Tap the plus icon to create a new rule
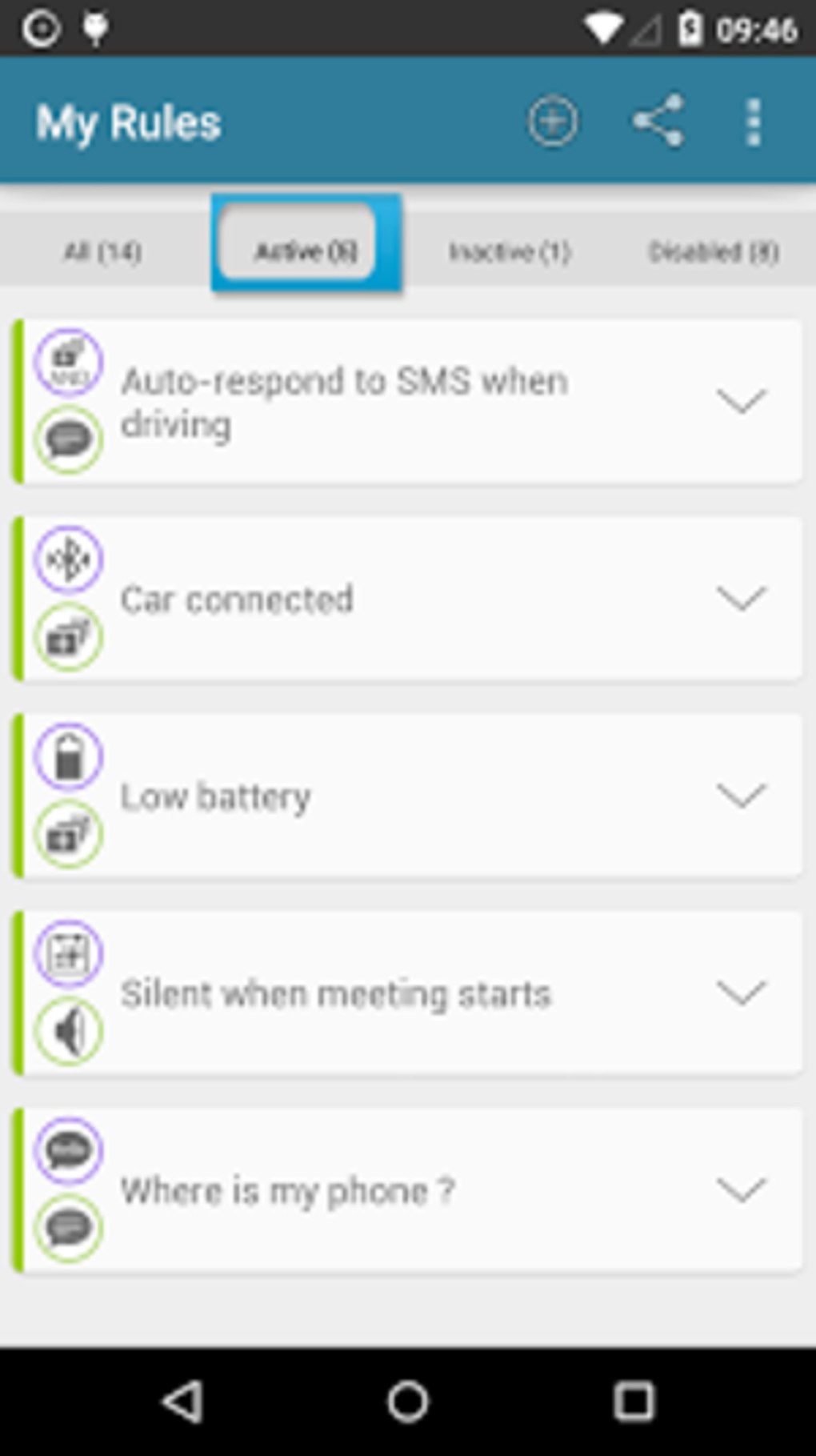This screenshot has width=816, height=1456. pos(553,122)
